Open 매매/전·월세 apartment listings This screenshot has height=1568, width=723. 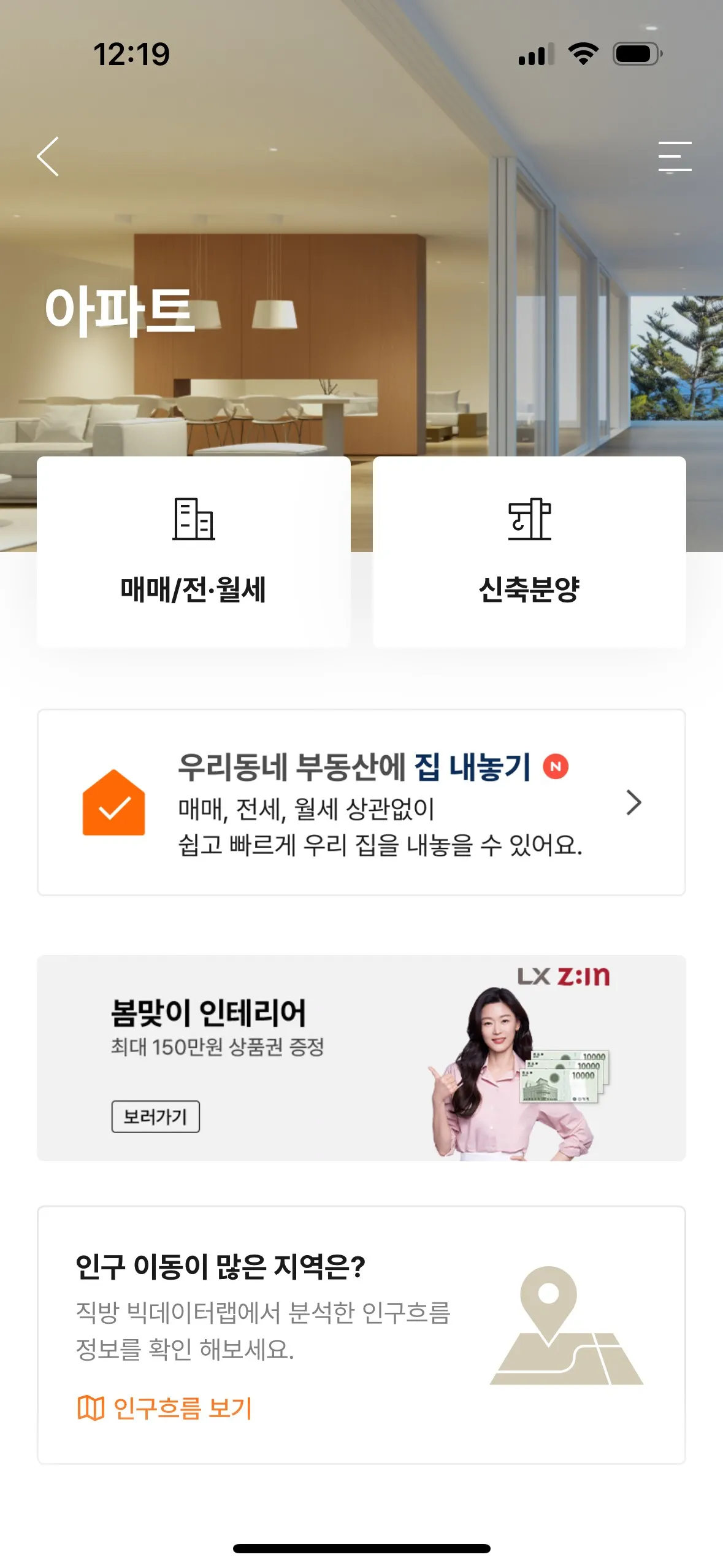[193, 552]
